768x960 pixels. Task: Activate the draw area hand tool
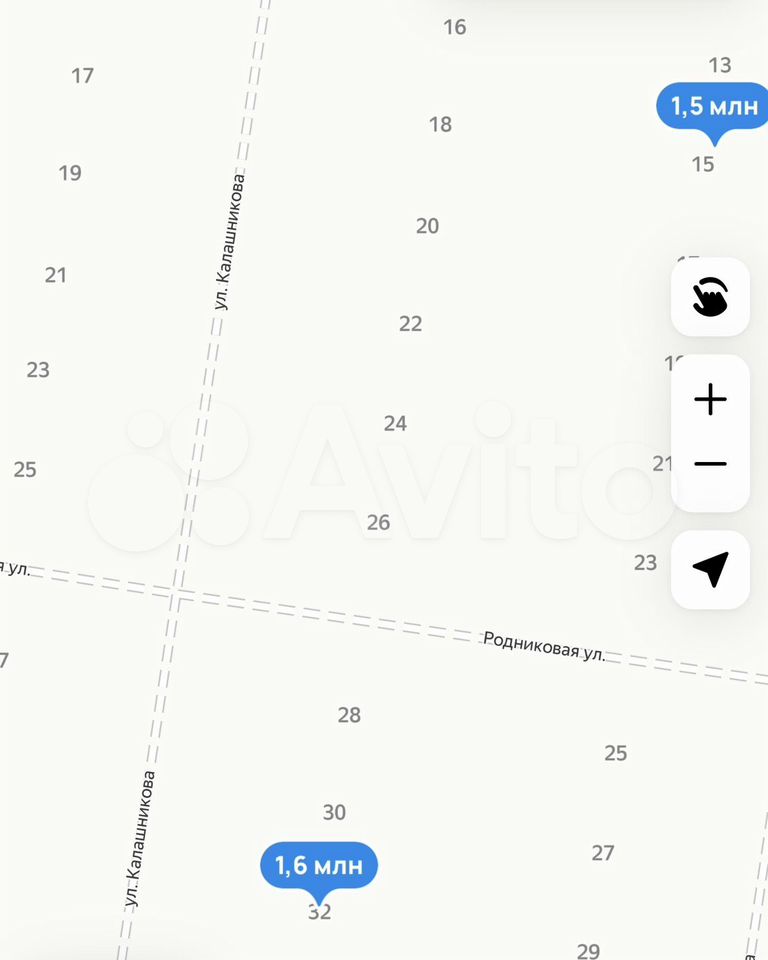tap(710, 297)
